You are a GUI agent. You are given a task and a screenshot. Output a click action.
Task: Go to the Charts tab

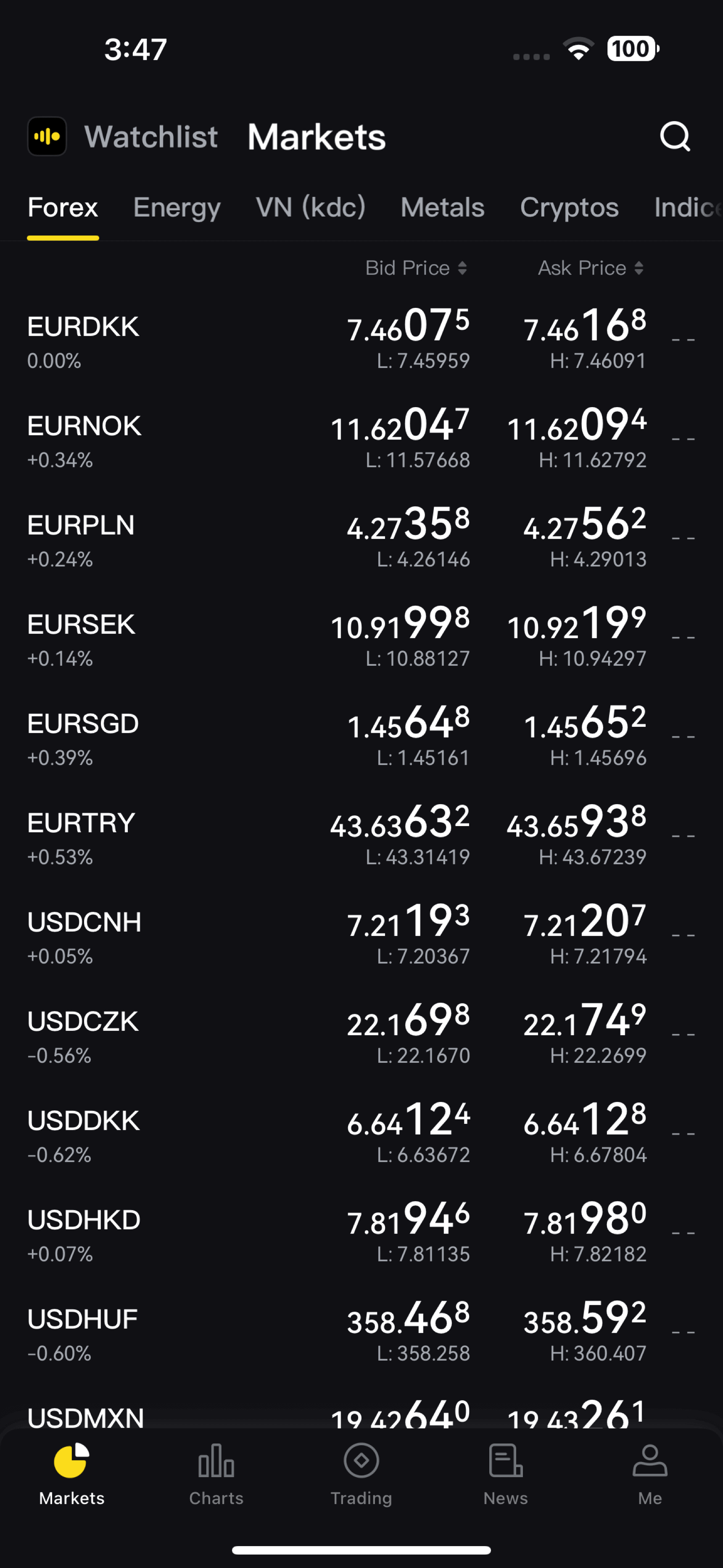(216, 1473)
